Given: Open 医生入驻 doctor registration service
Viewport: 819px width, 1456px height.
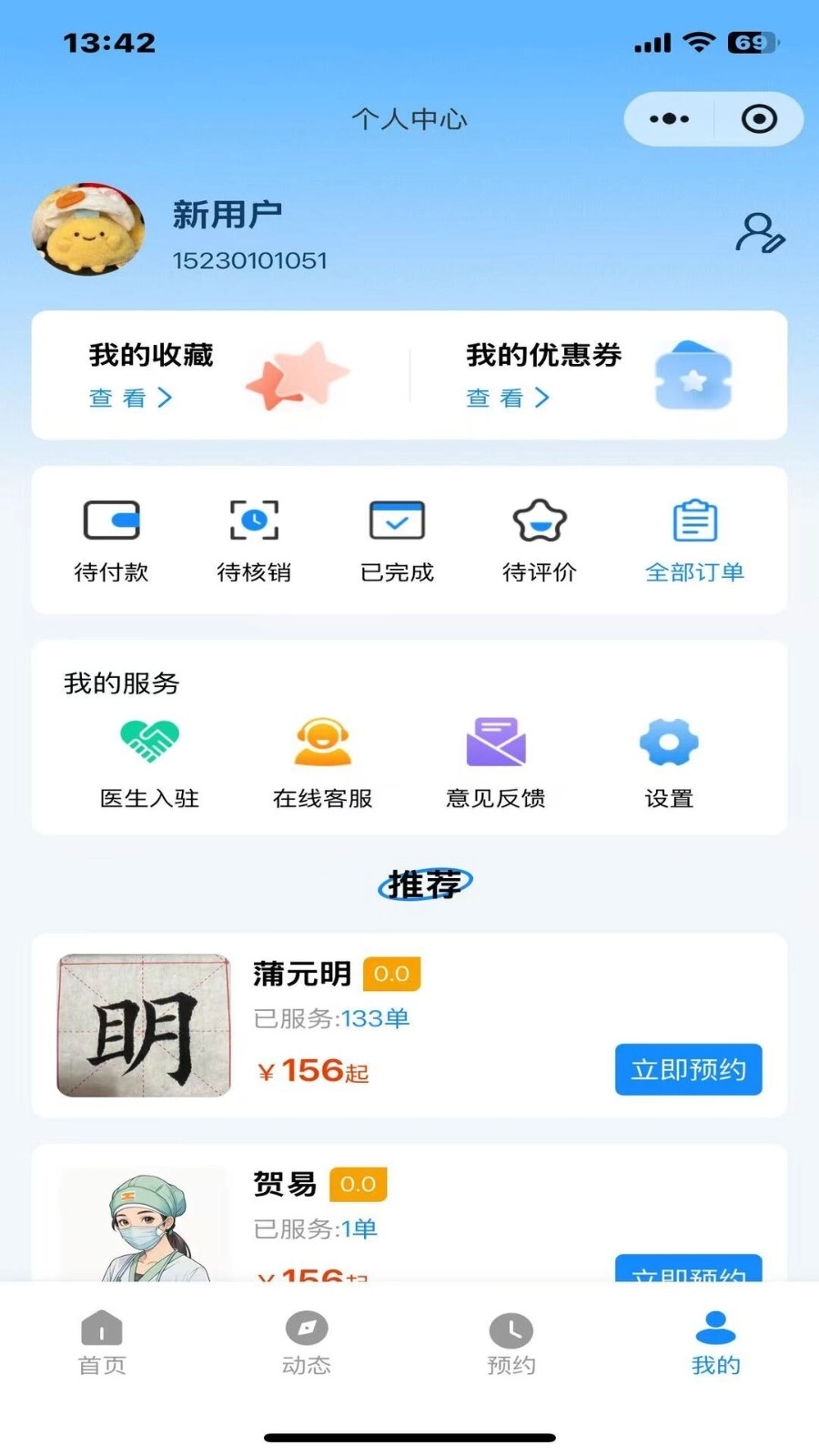Looking at the screenshot, I should 147,763.
